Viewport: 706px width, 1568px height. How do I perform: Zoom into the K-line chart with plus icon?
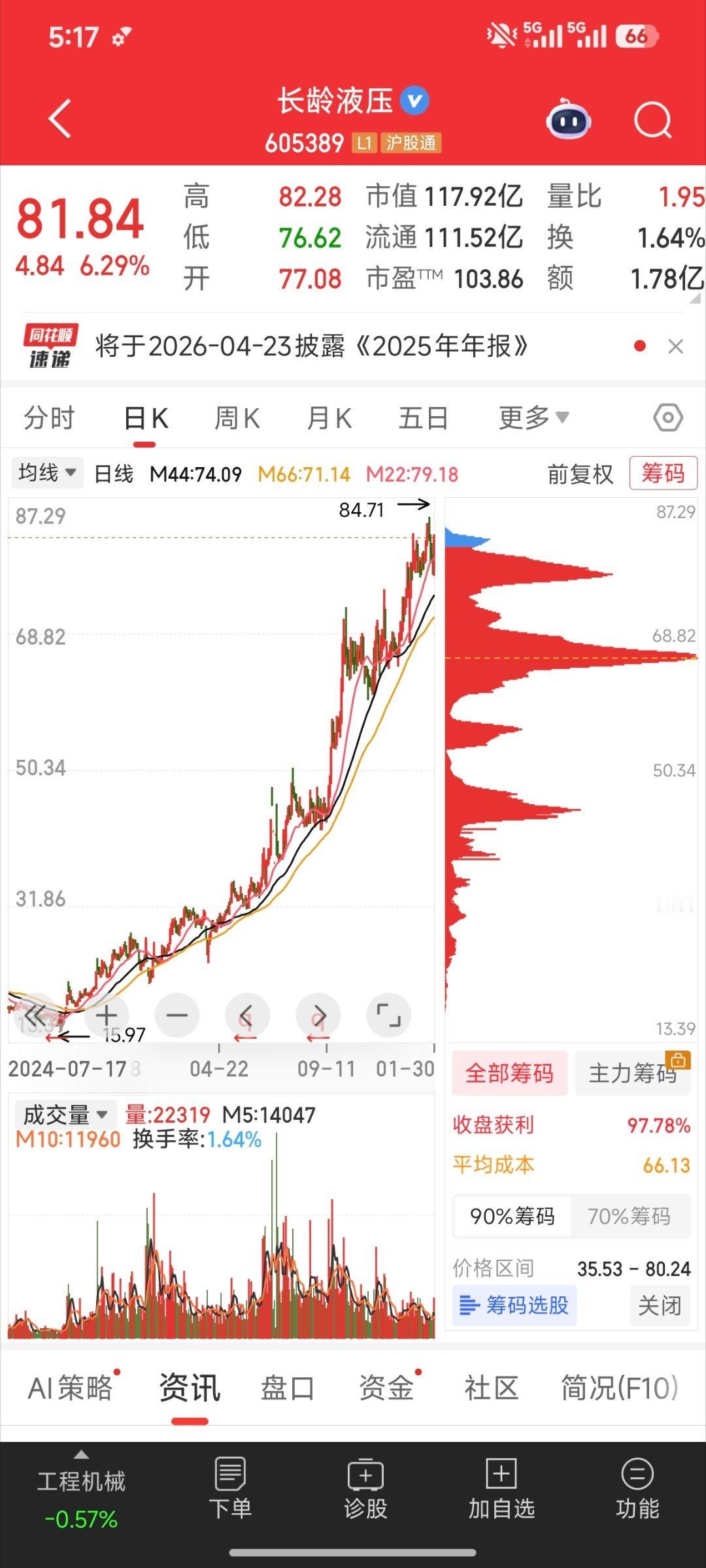pyautogui.click(x=107, y=1016)
